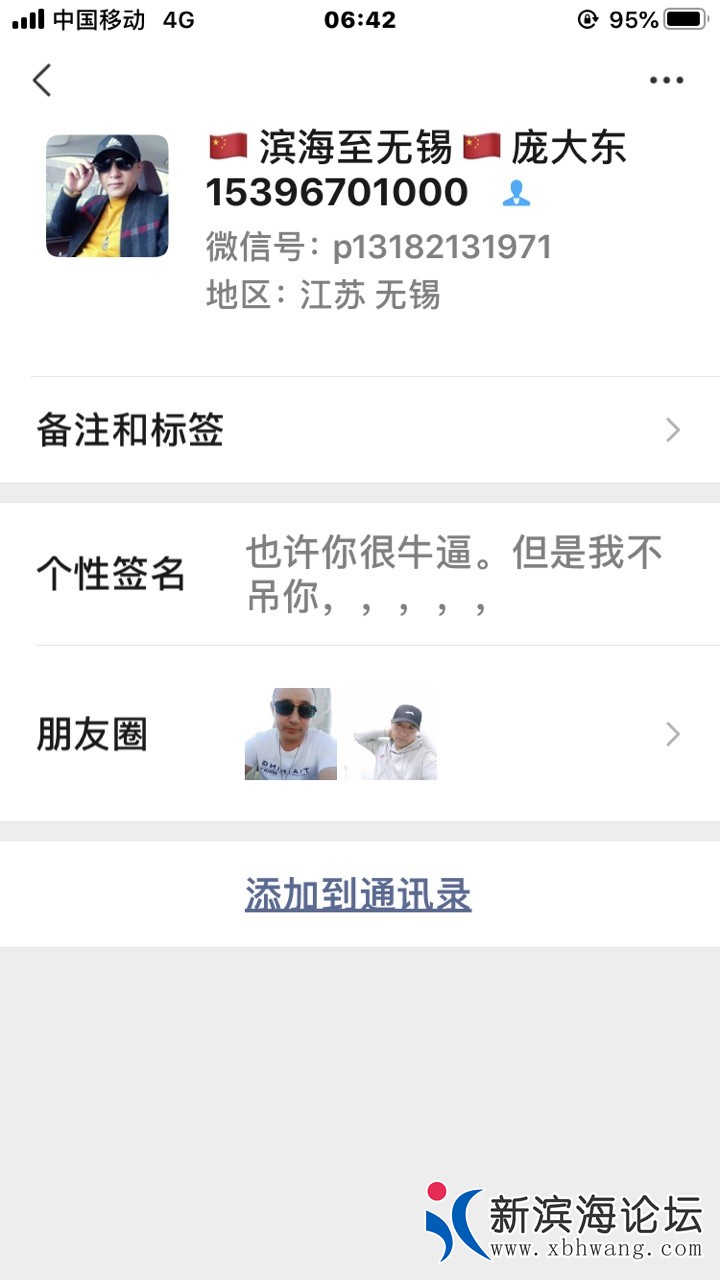This screenshot has width=720, height=1280.
Task: Go back using the top arrow
Action: (42, 80)
